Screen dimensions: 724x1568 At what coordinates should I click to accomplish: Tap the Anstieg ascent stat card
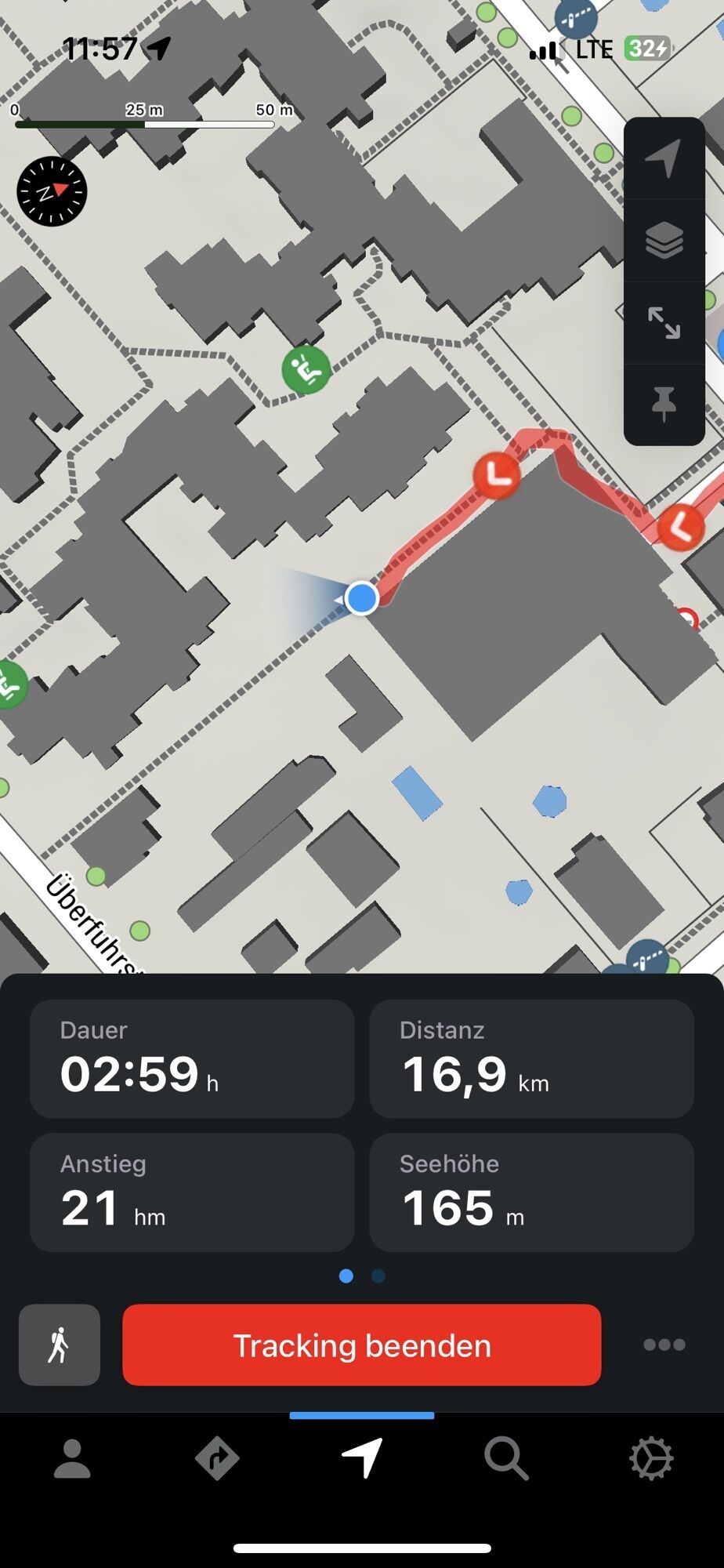pyautogui.click(x=192, y=1192)
